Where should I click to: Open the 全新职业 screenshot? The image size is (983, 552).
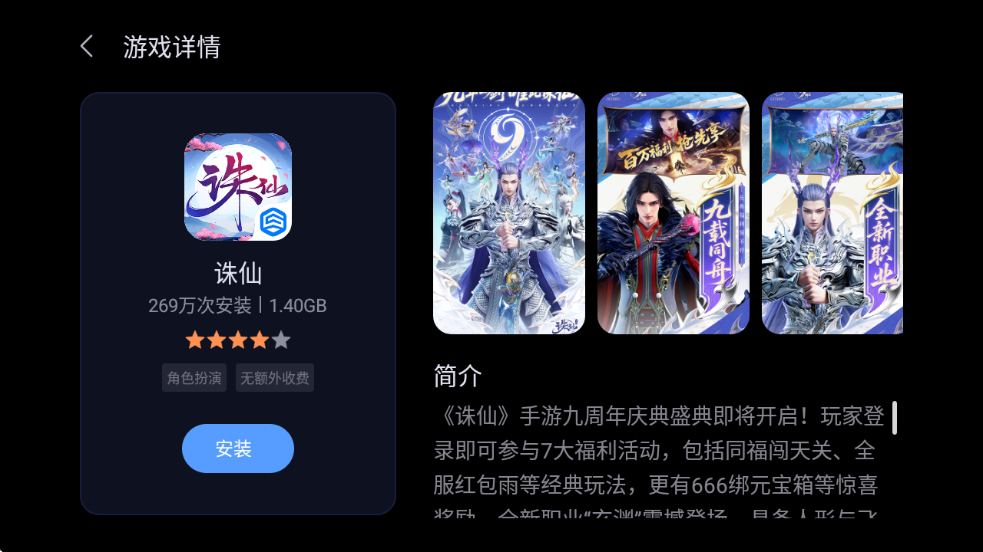pyautogui.click(x=832, y=213)
